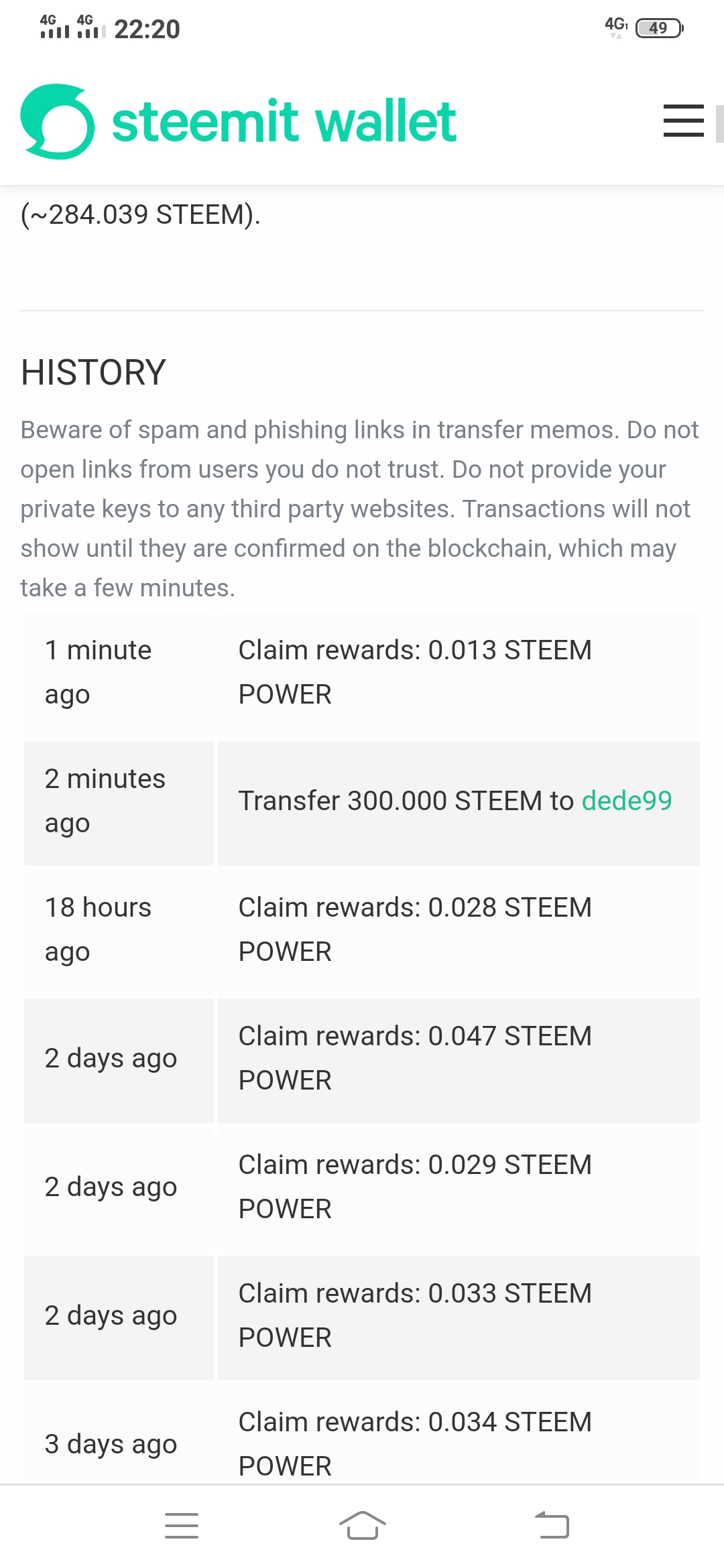Tap the system home button
The width and height of the screenshot is (724, 1568).
[362, 1526]
